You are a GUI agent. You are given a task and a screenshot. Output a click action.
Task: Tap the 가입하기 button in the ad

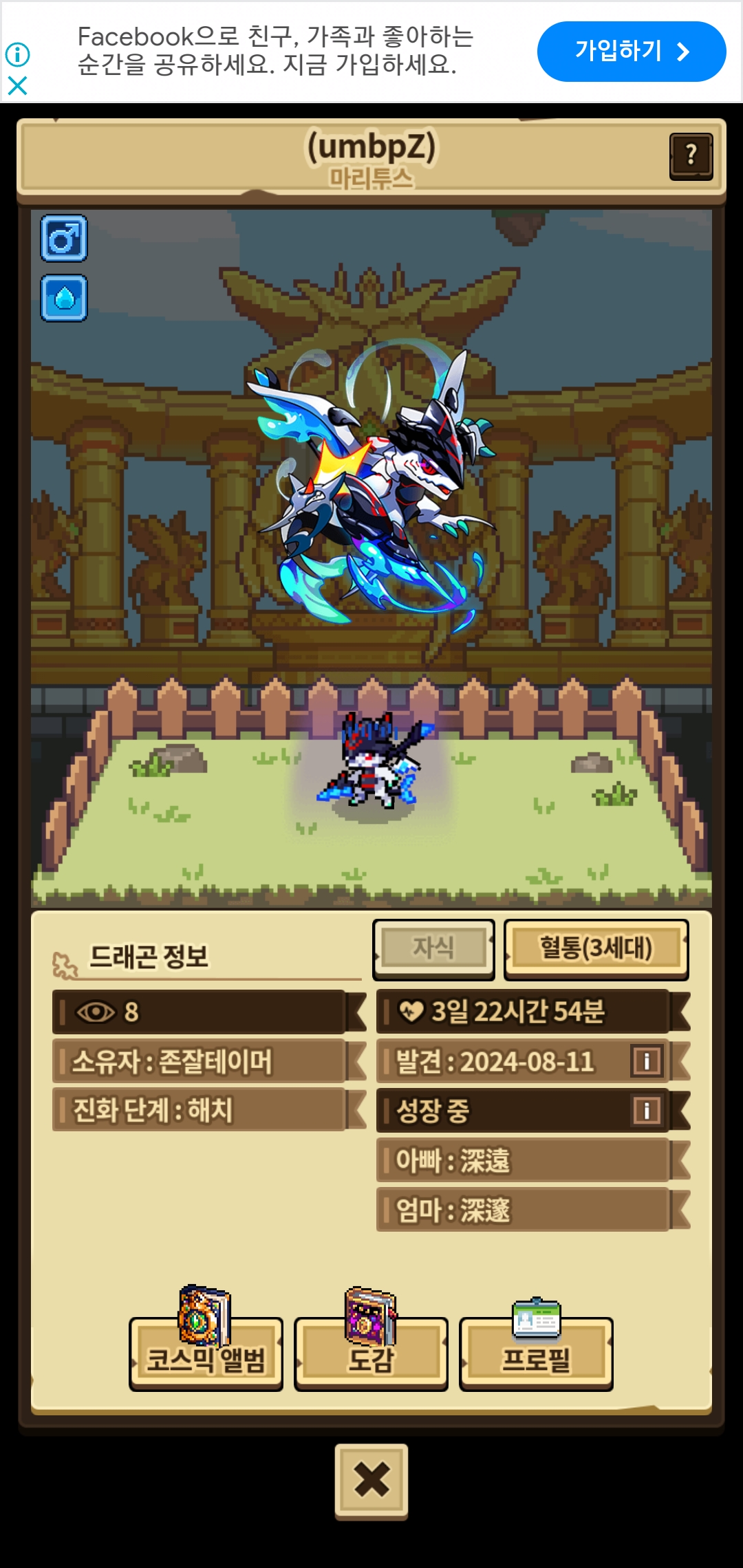(631, 52)
